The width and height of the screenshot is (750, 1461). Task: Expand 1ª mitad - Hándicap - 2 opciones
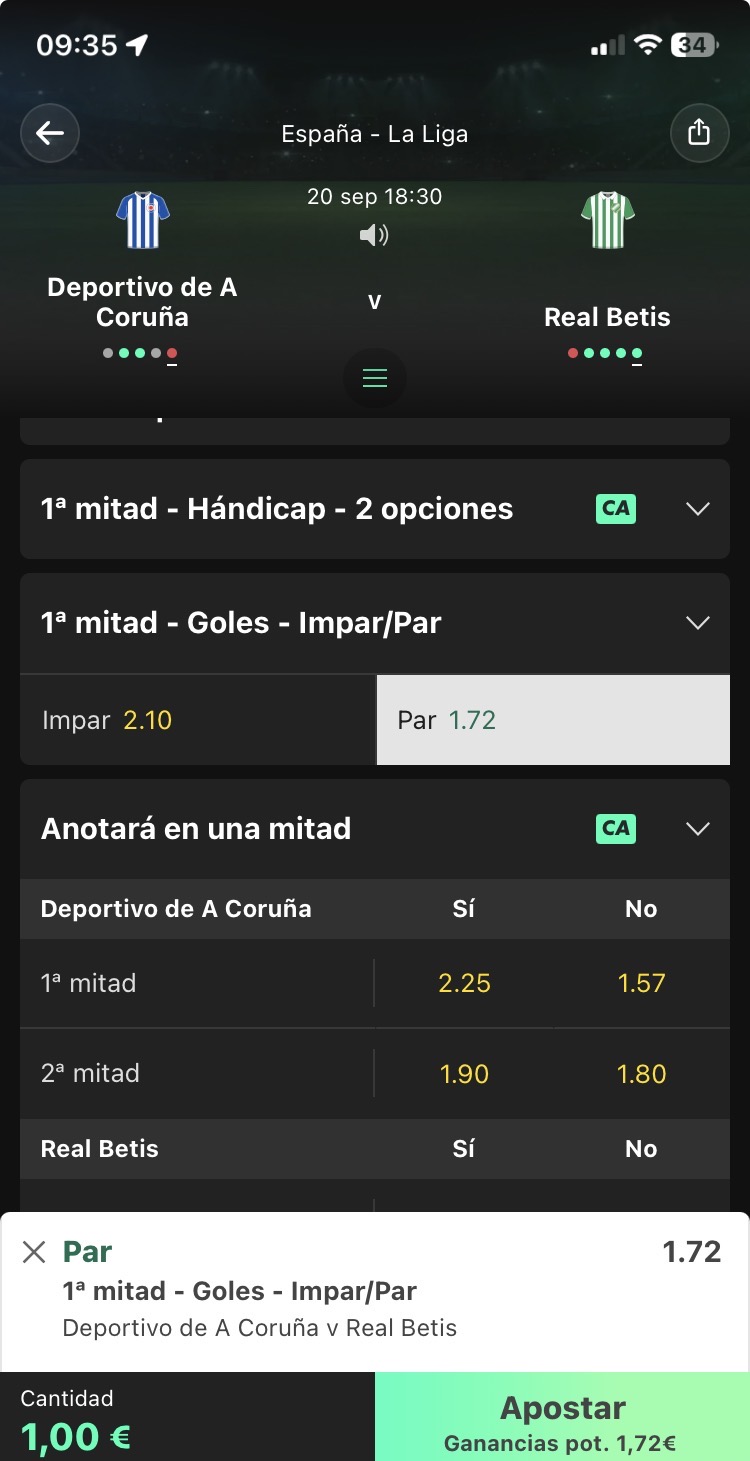pos(375,509)
